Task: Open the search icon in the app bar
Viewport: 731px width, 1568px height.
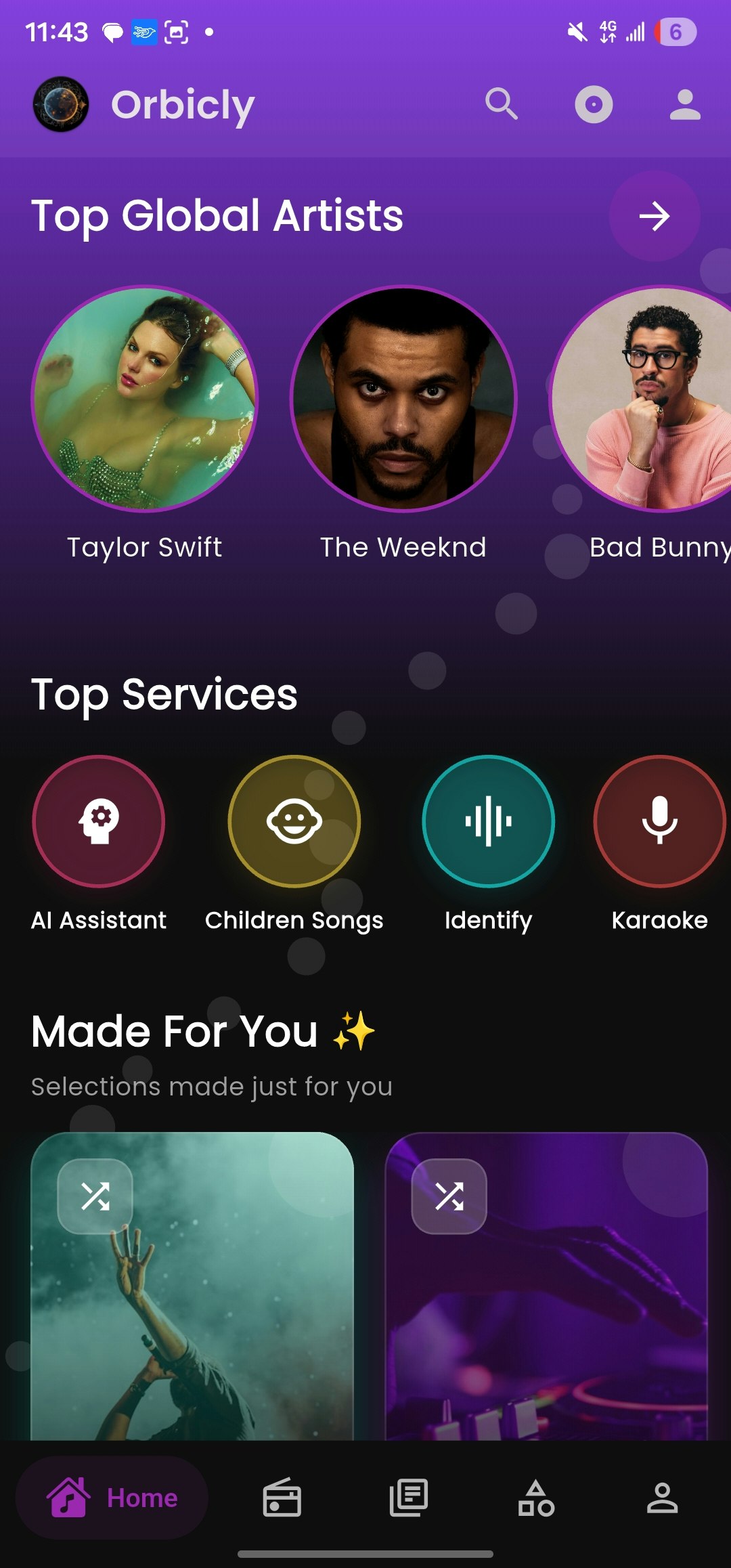Action: pyautogui.click(x=502, y=104)
